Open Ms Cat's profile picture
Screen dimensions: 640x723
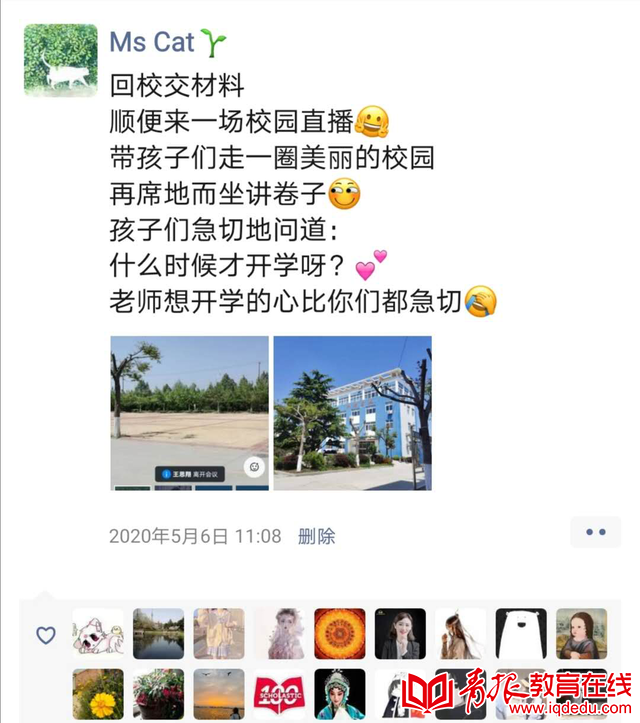click(61, 60)
